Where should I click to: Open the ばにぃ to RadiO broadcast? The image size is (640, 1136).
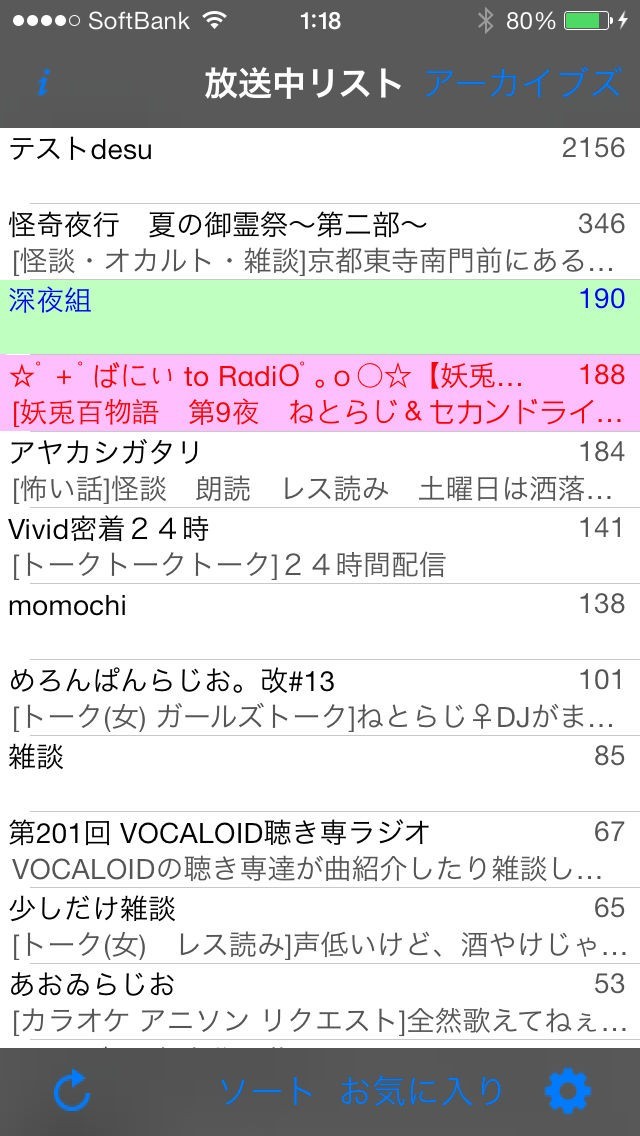[x=320, y=393]
